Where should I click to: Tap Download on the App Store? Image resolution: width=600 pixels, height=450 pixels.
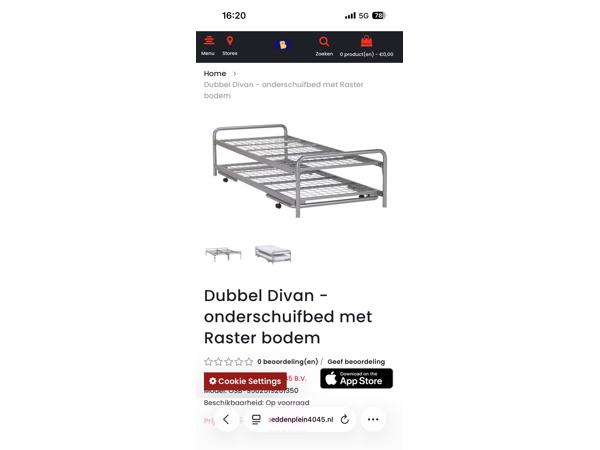356,379
